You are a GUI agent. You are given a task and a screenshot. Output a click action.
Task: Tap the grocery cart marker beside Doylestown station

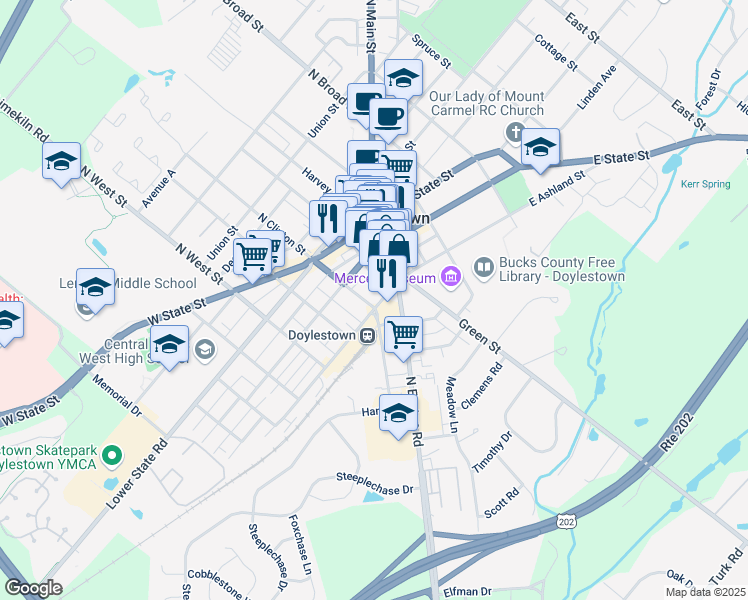403,338
